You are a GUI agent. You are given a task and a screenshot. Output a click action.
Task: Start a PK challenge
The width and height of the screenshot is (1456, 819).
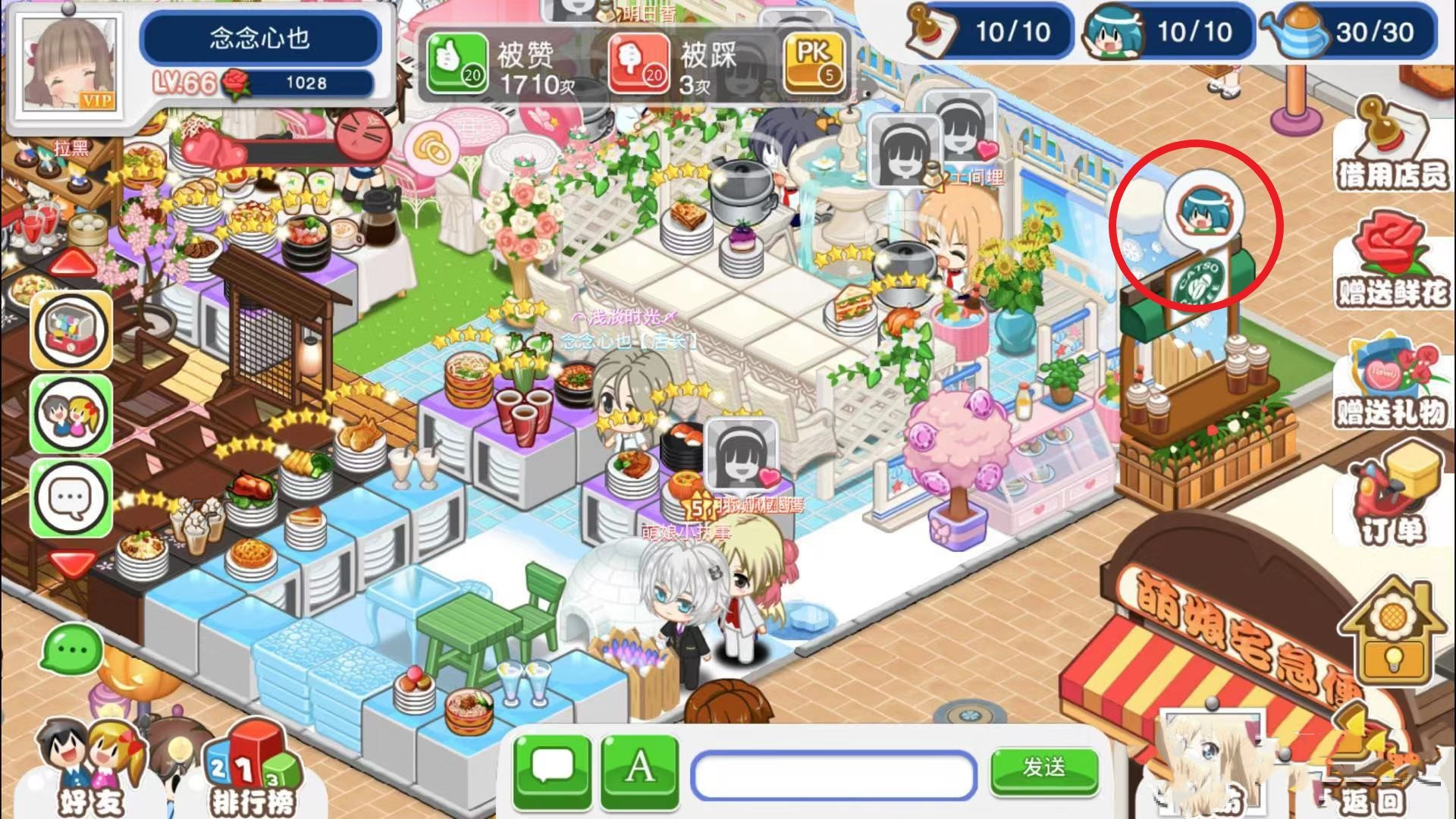[x=814, y=64]
